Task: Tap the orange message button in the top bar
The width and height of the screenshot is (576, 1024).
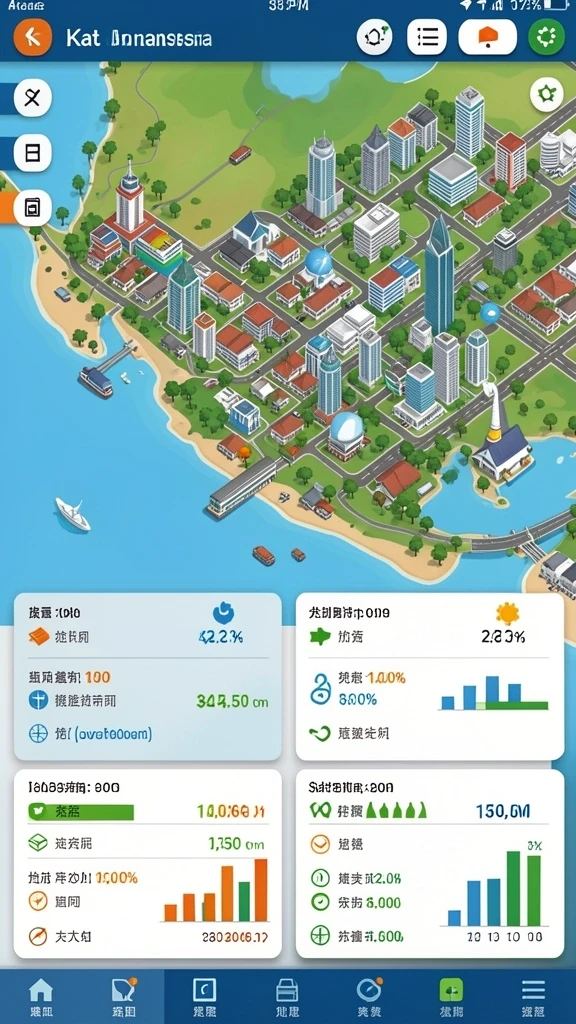Action: pos(488,37)
